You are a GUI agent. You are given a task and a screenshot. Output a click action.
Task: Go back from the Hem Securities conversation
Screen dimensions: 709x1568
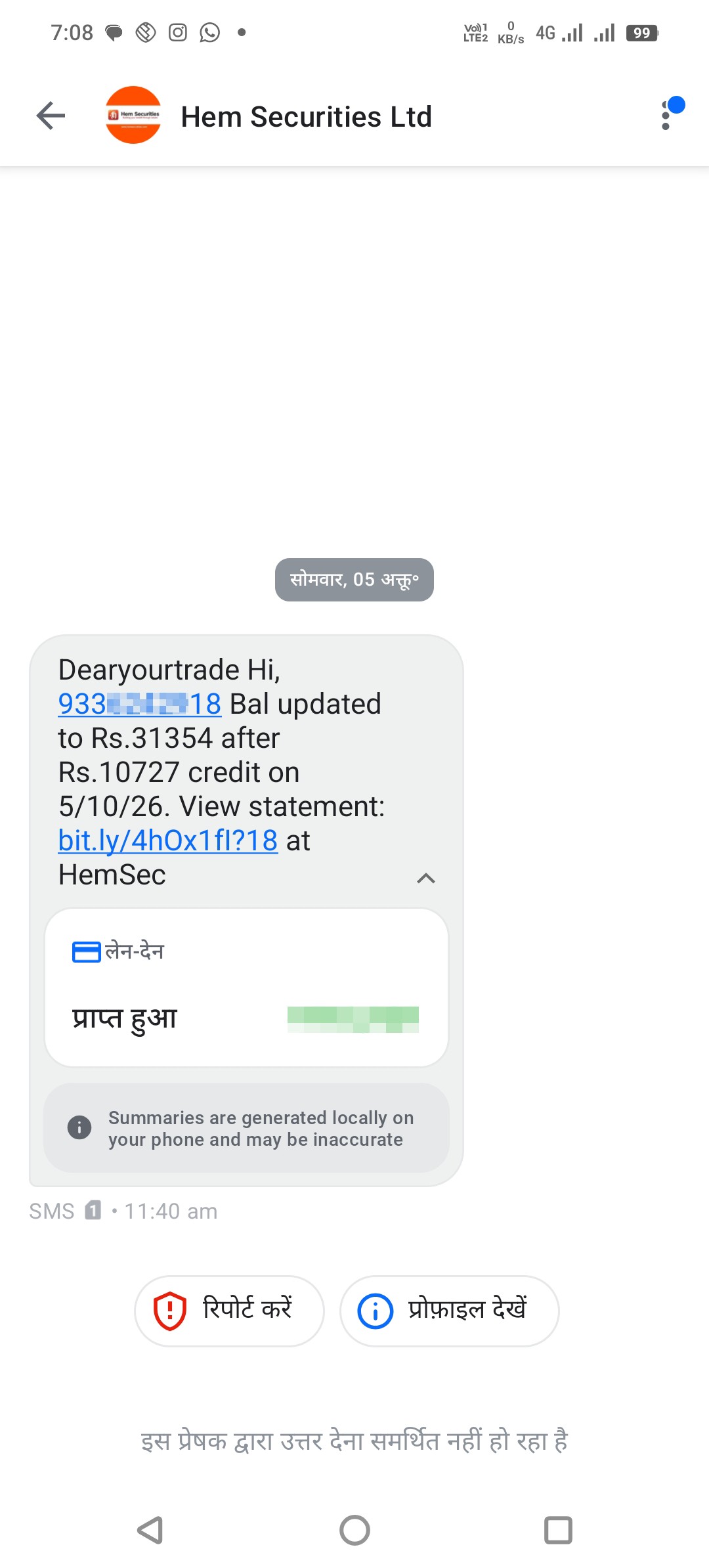(x=51, y=116)
